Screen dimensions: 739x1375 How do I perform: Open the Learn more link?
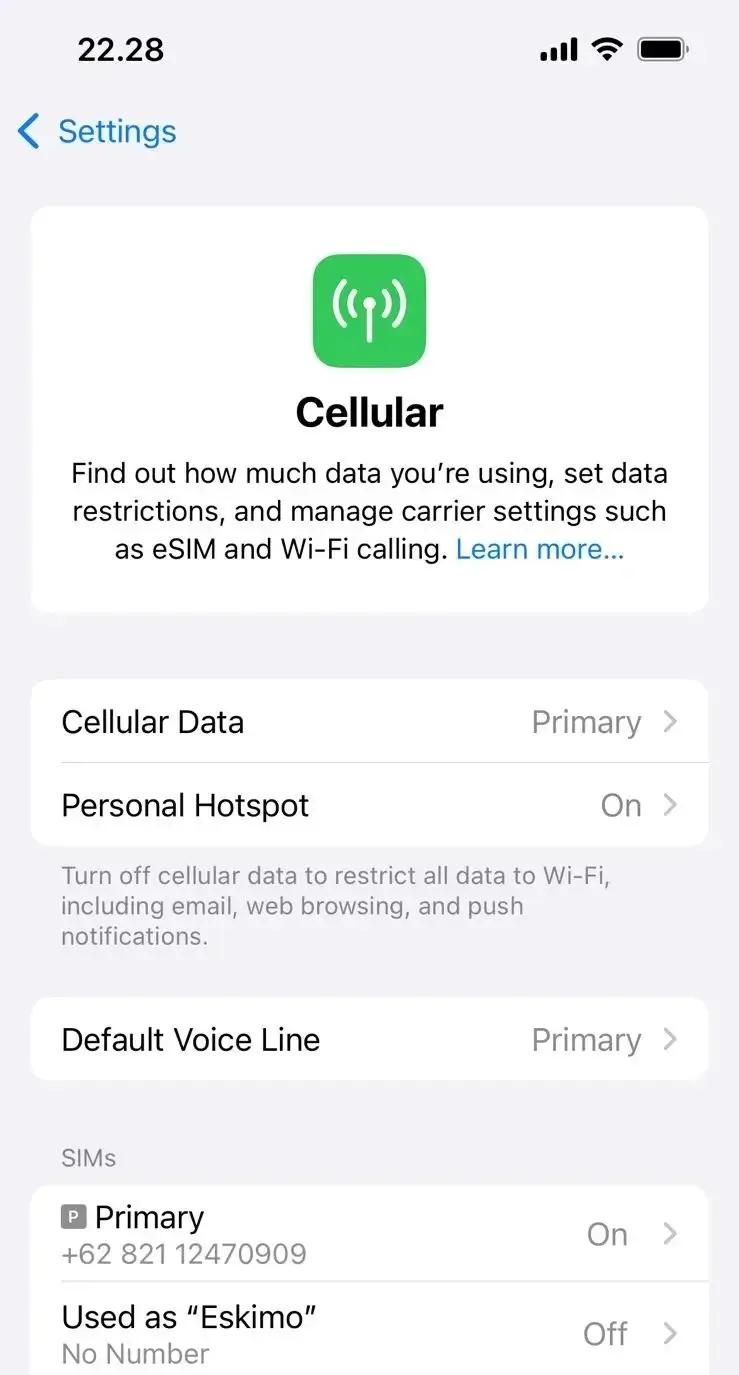point(539,549)
